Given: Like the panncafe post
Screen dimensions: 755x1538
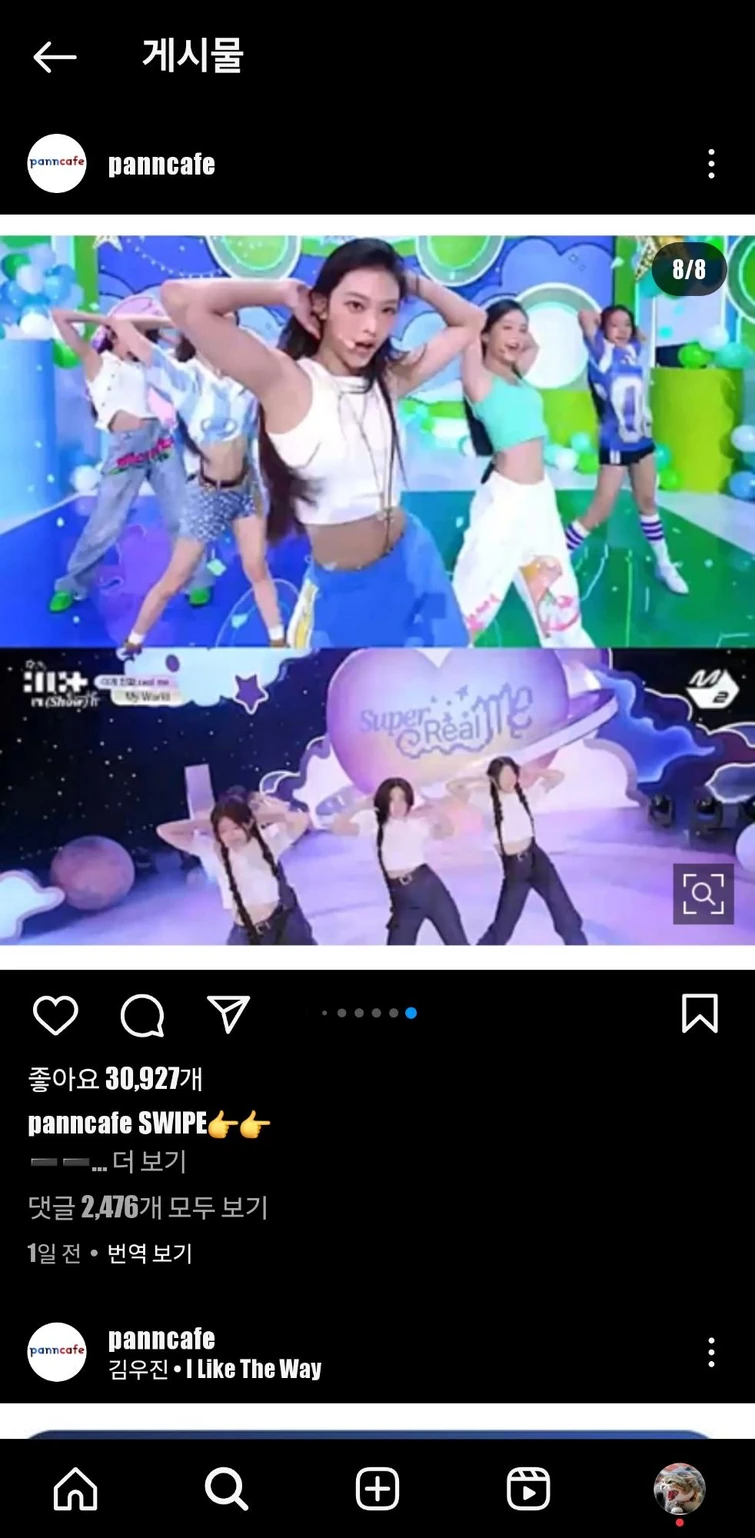Looking at the screenshot, I should point(55,1015).
